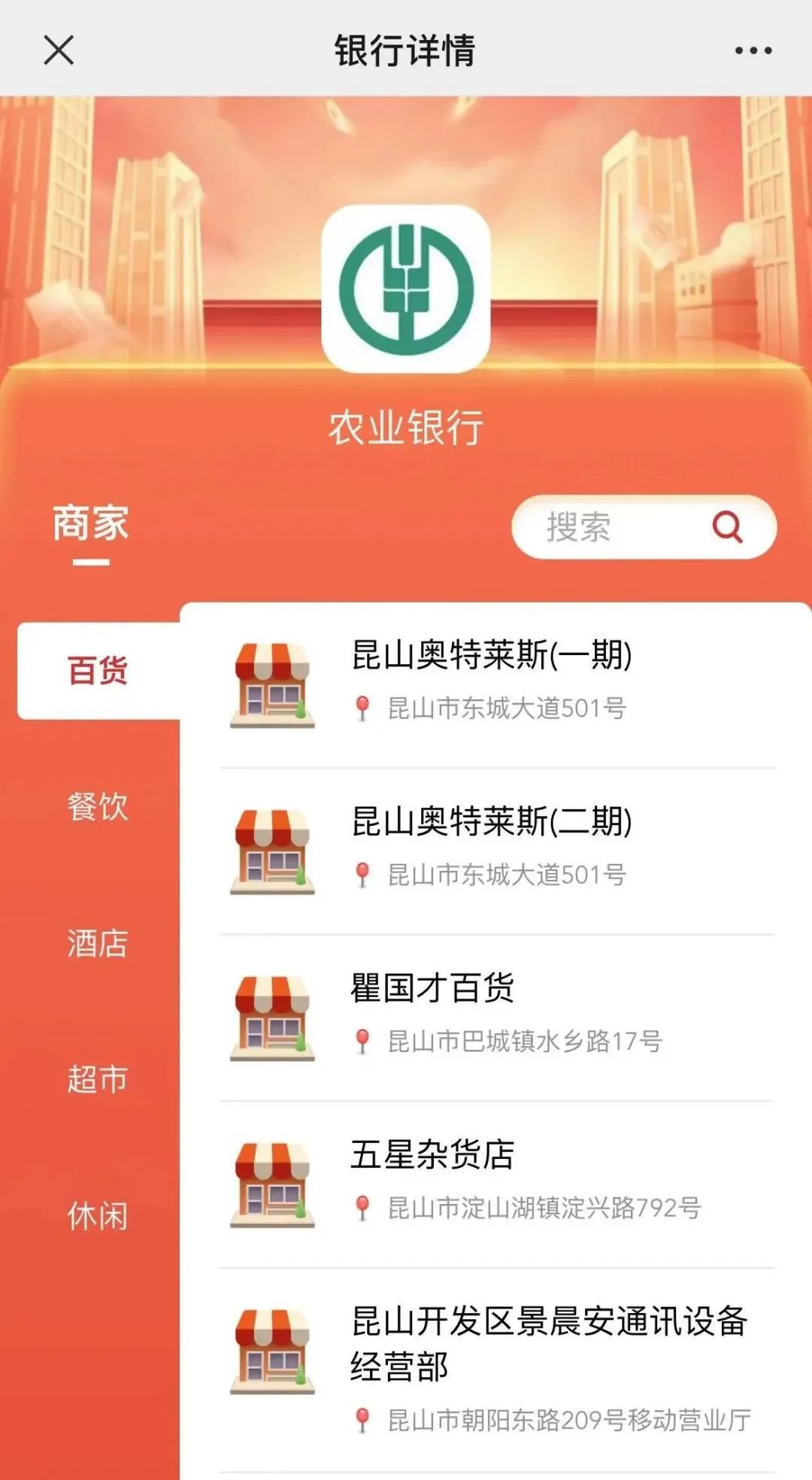The image size is (812, 1480).
Task: Tap the magnifier search icon
Action: point(727,526)
